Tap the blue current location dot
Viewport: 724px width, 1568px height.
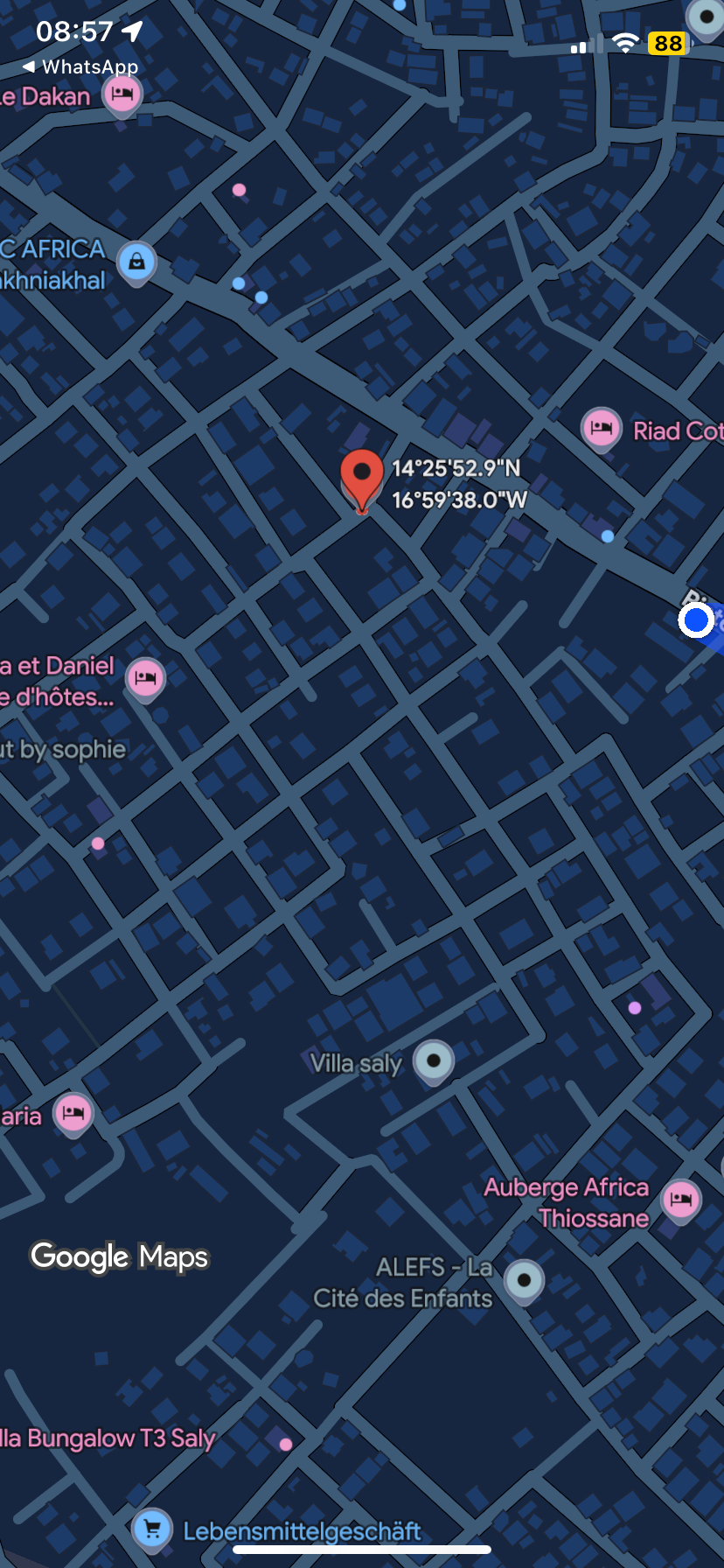pos(696,620)
